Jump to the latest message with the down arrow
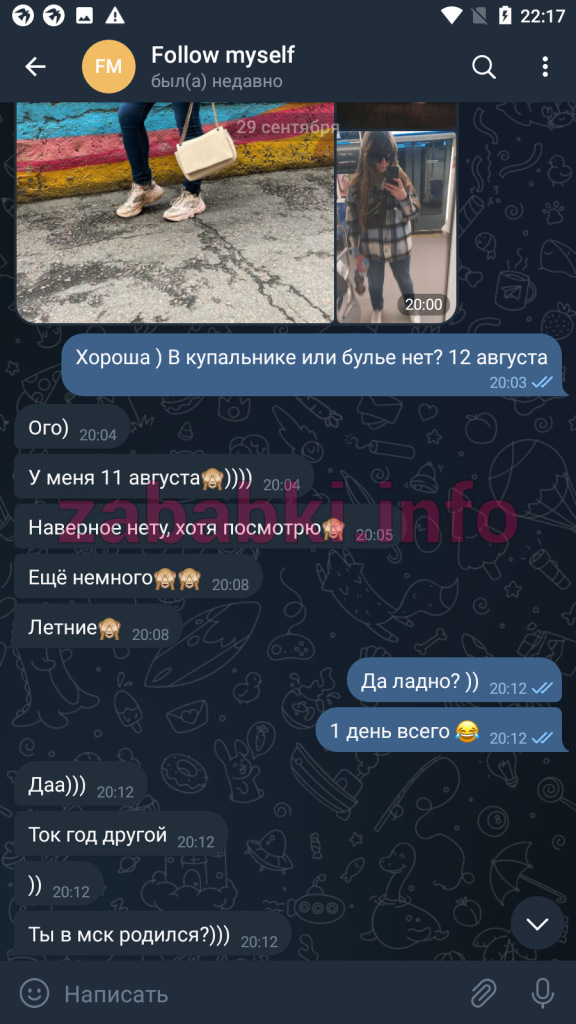This screenshot has width=576, height=1024. (x=537, y=923)
